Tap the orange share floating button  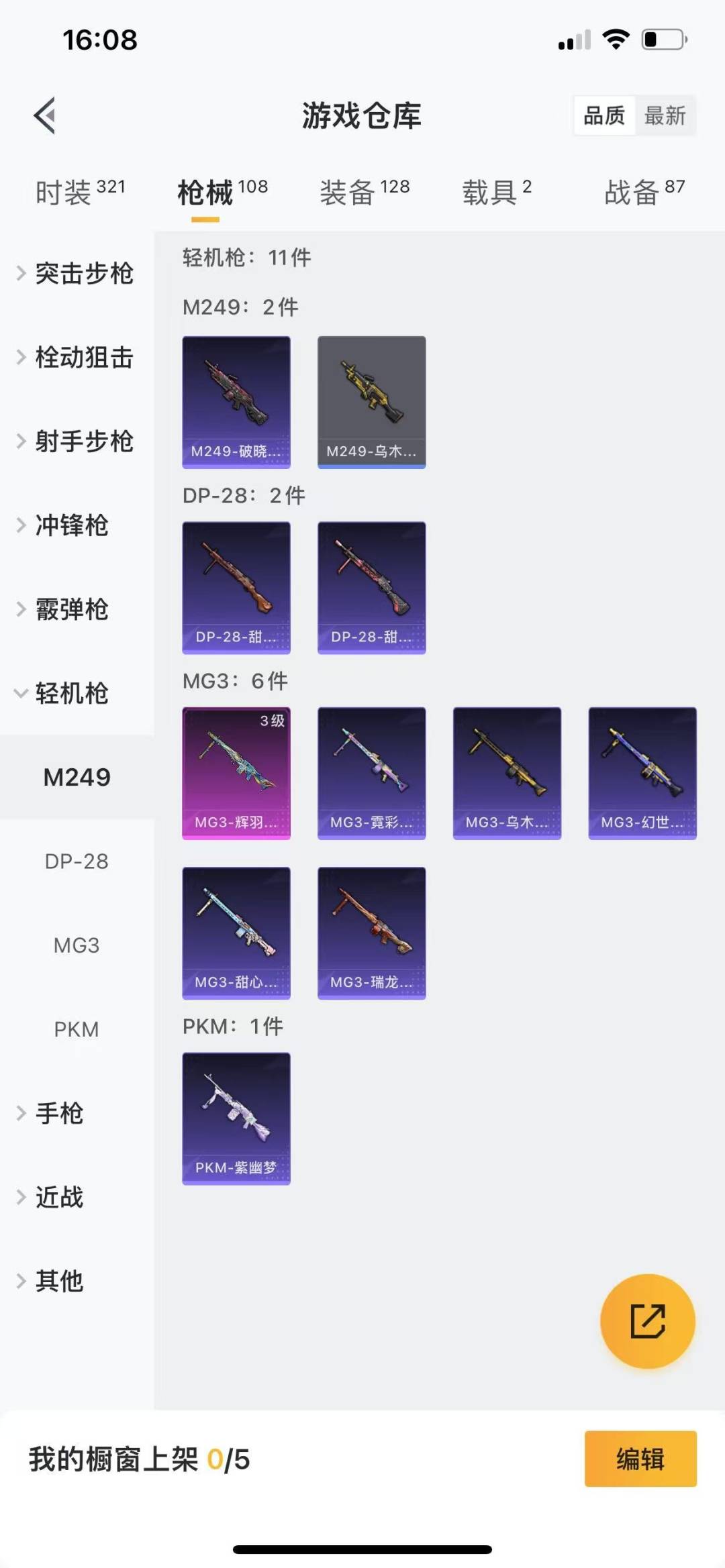[x=647, y=1321]
